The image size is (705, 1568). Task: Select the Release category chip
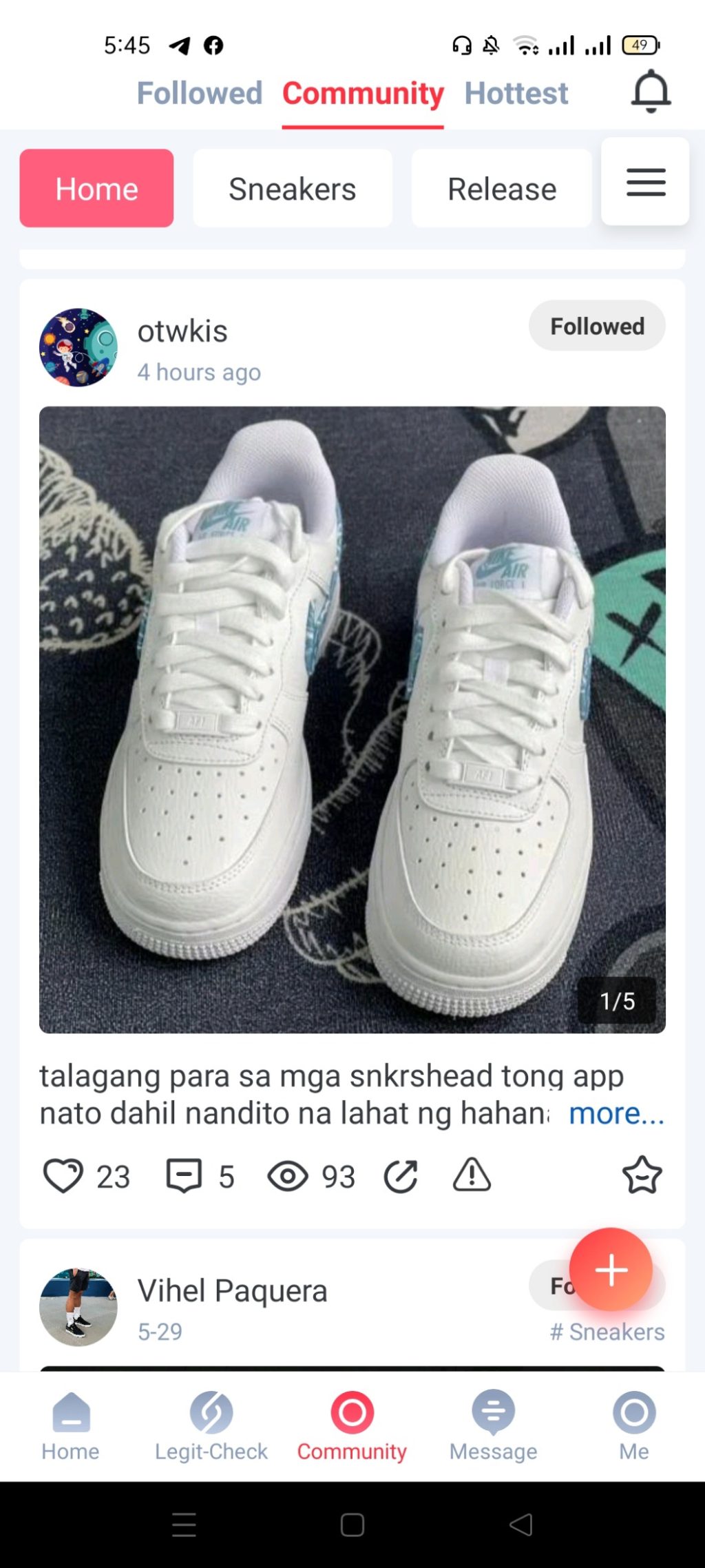pos(502,189)
